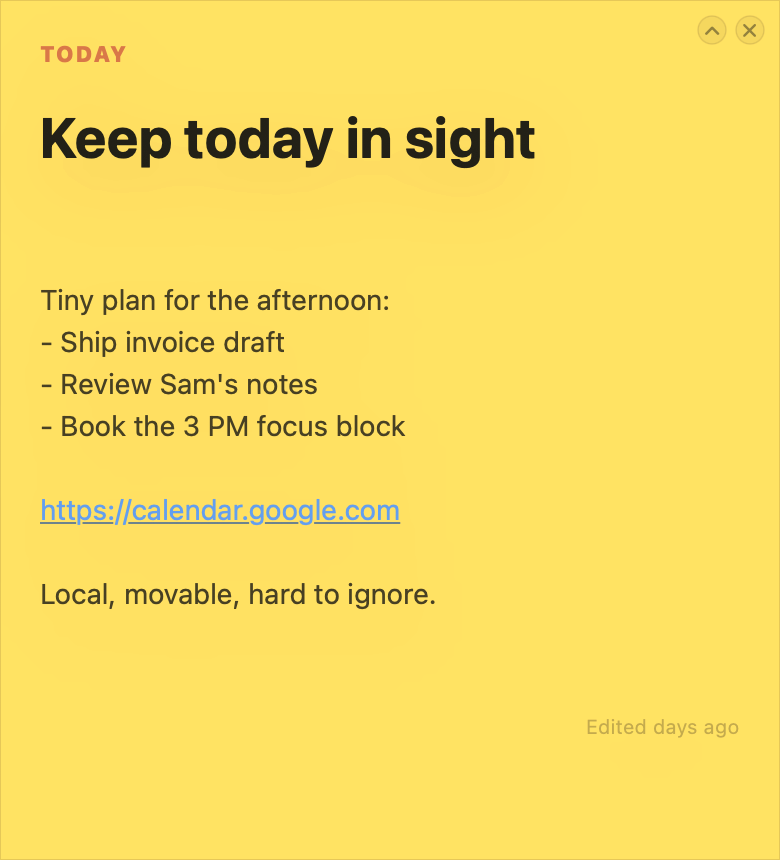Collapse the note with the chevron button
780x860 pixels.
[712, 30]
